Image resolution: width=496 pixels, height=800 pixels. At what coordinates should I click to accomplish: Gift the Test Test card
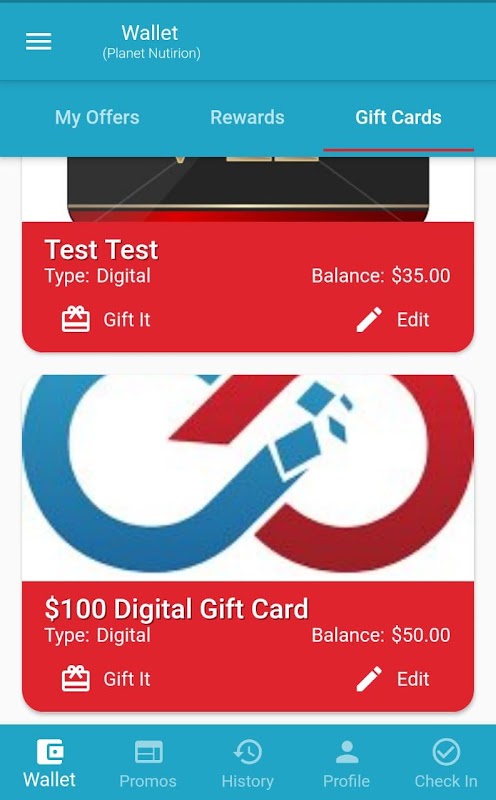tap(106, 320)
